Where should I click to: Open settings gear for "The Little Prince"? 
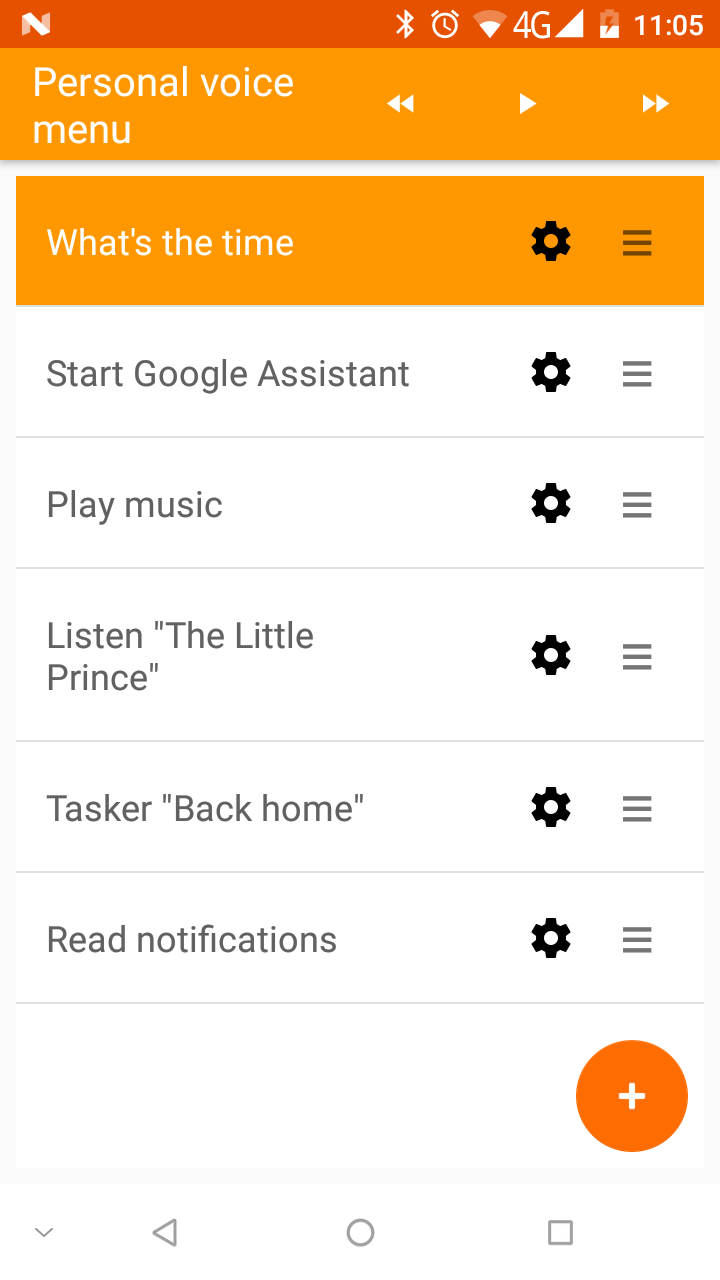point(551,656)
